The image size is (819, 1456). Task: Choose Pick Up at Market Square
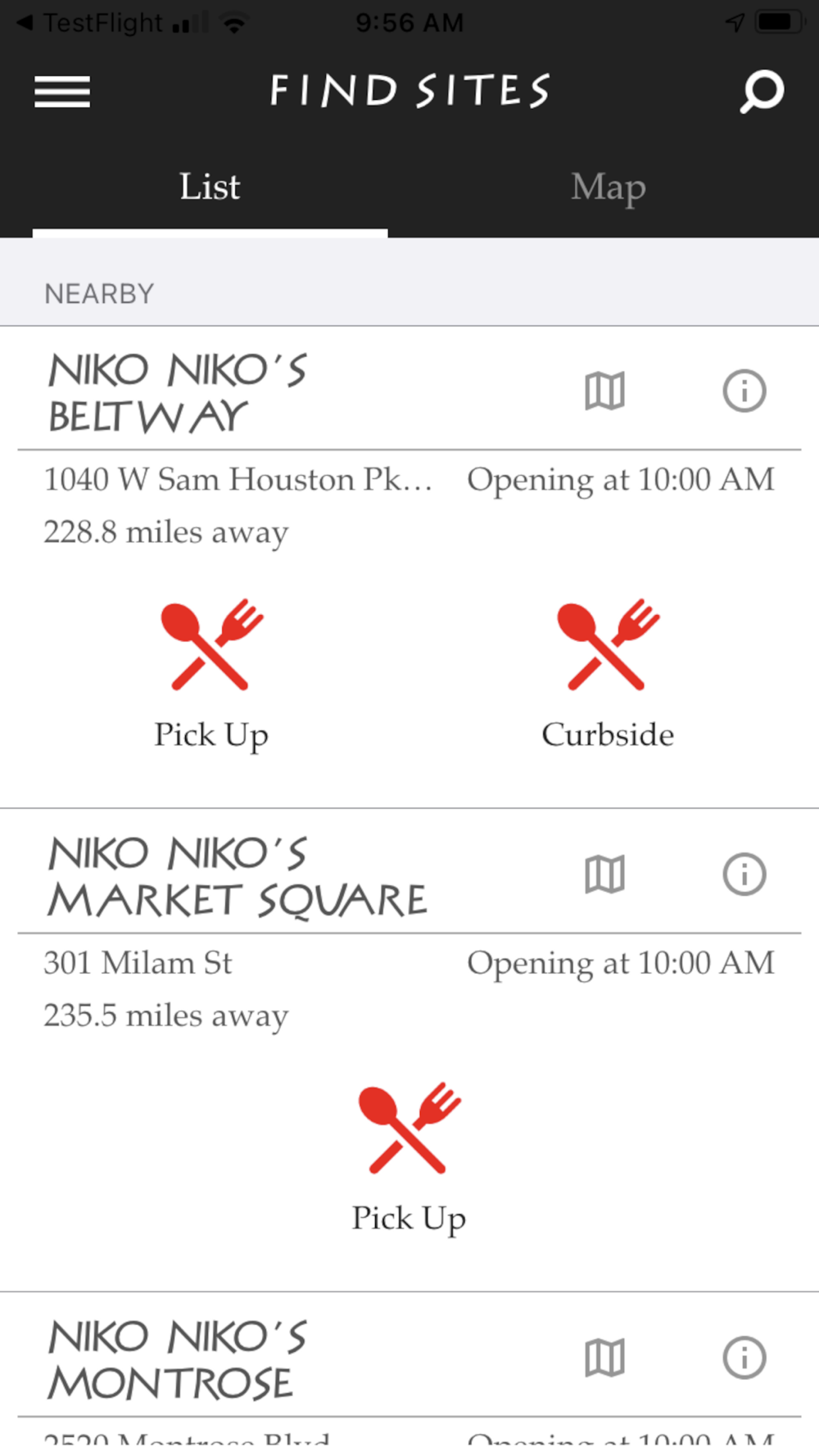pyautogui.click(x=409, y=1158)
